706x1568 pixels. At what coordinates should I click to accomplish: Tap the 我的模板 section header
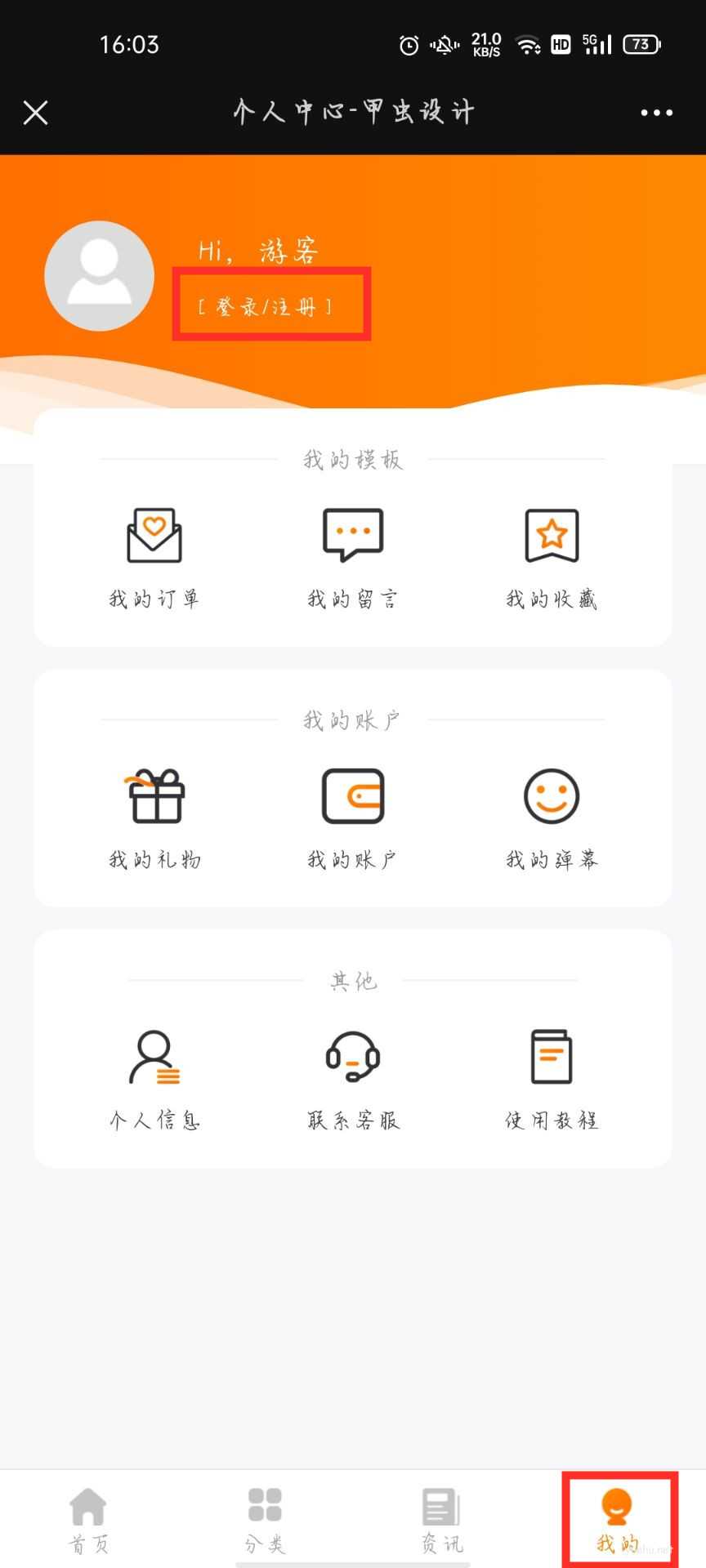353,459
